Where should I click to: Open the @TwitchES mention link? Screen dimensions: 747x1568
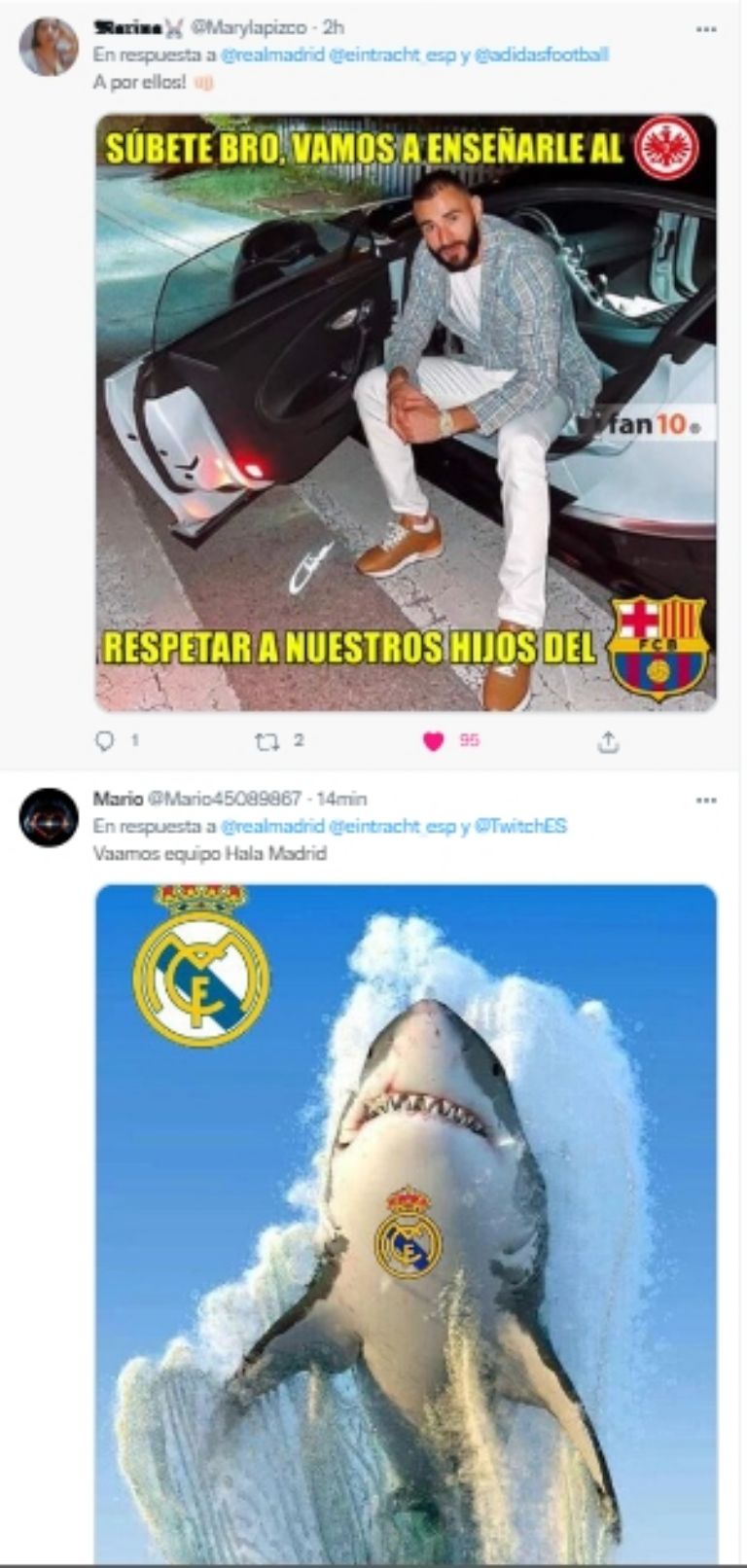520,826
